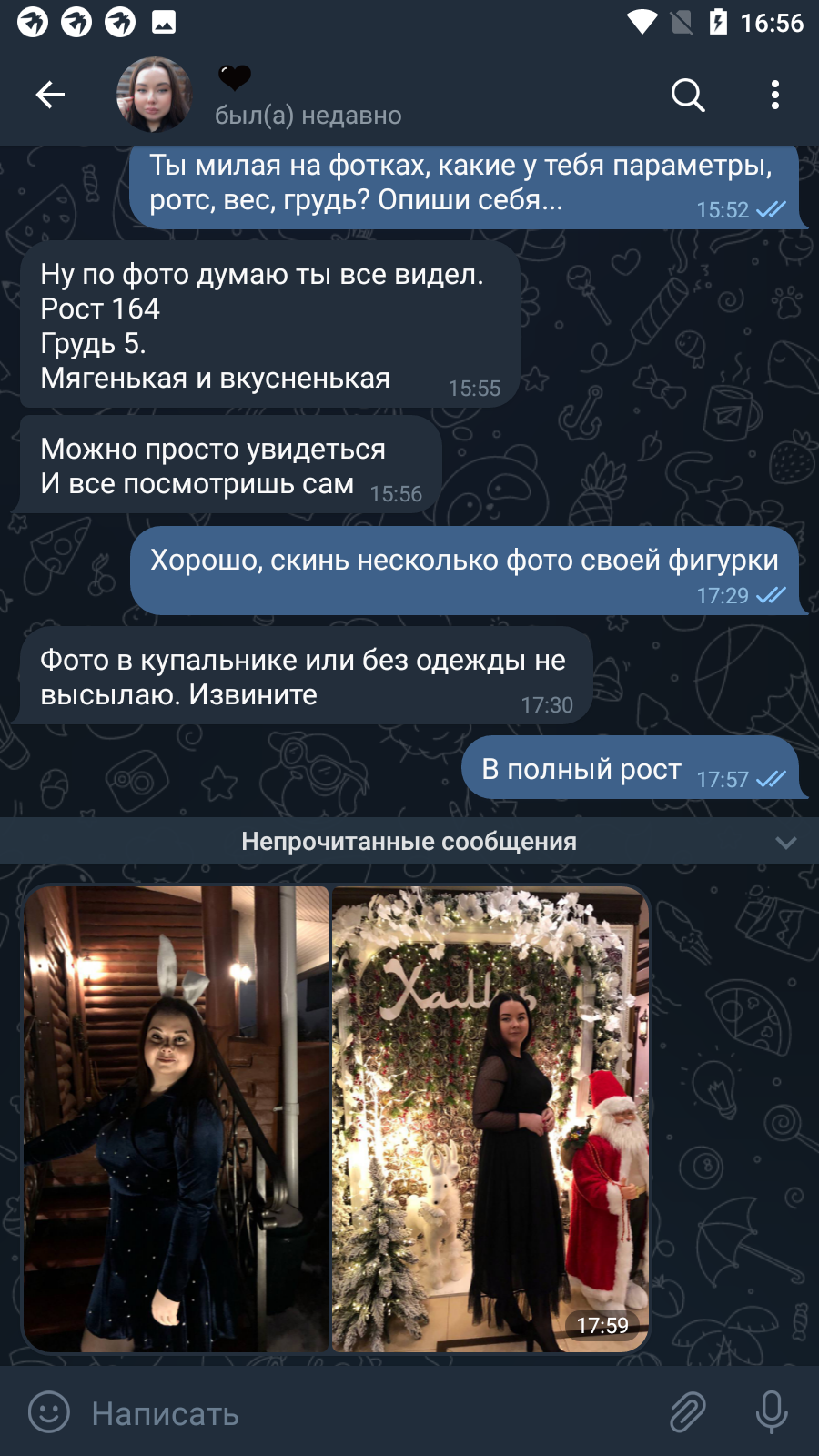
Task: Tap the microphone voice message button
Action: click(x=772, y=1412)
